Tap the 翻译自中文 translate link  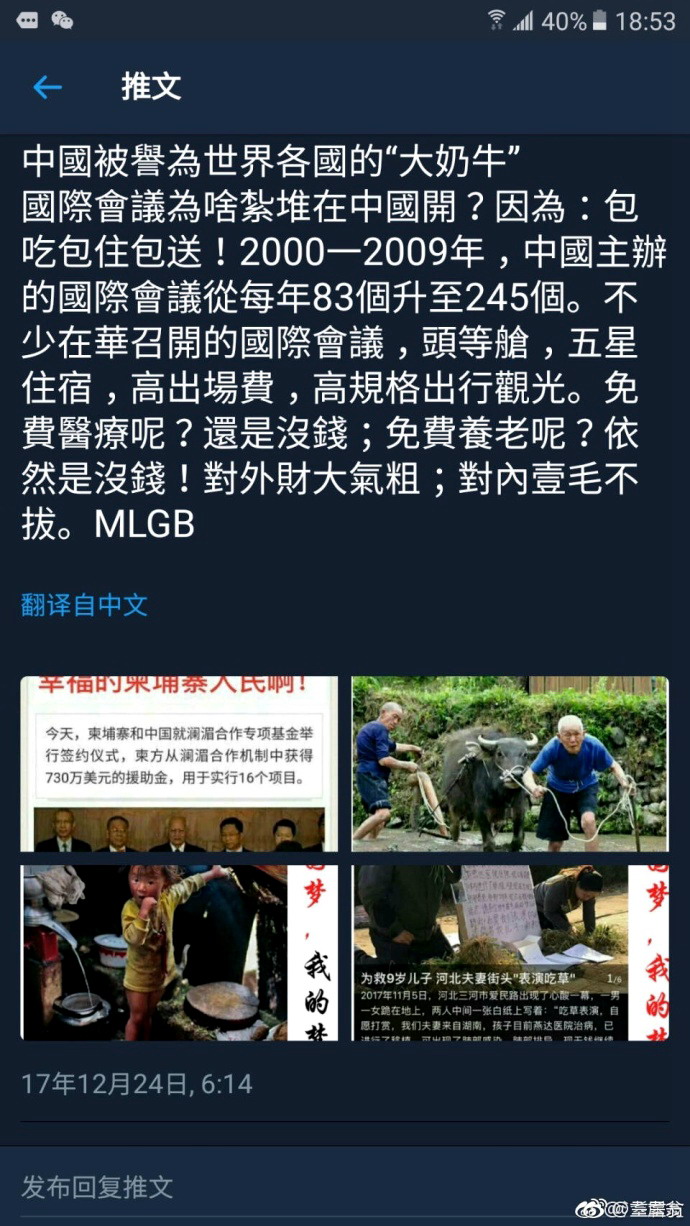point(85,604)
